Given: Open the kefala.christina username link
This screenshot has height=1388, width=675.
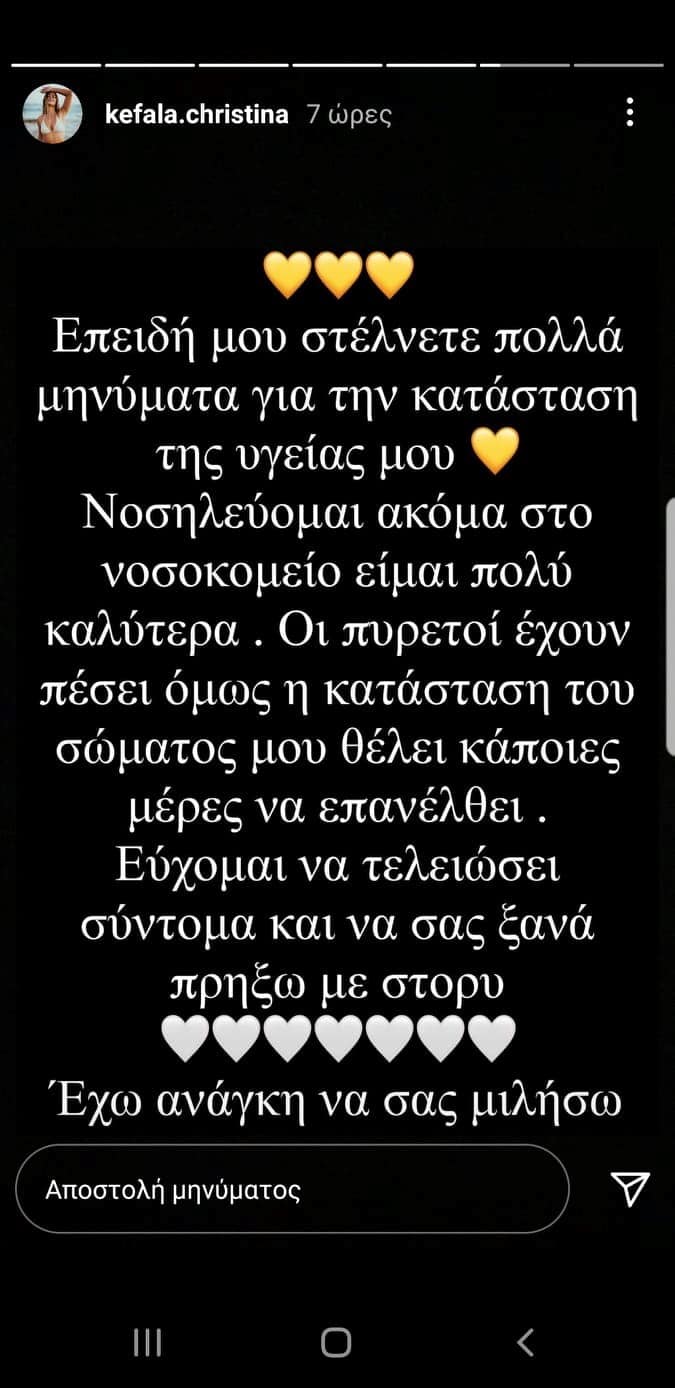Looking at the screenshot, I should pos(196,114).
